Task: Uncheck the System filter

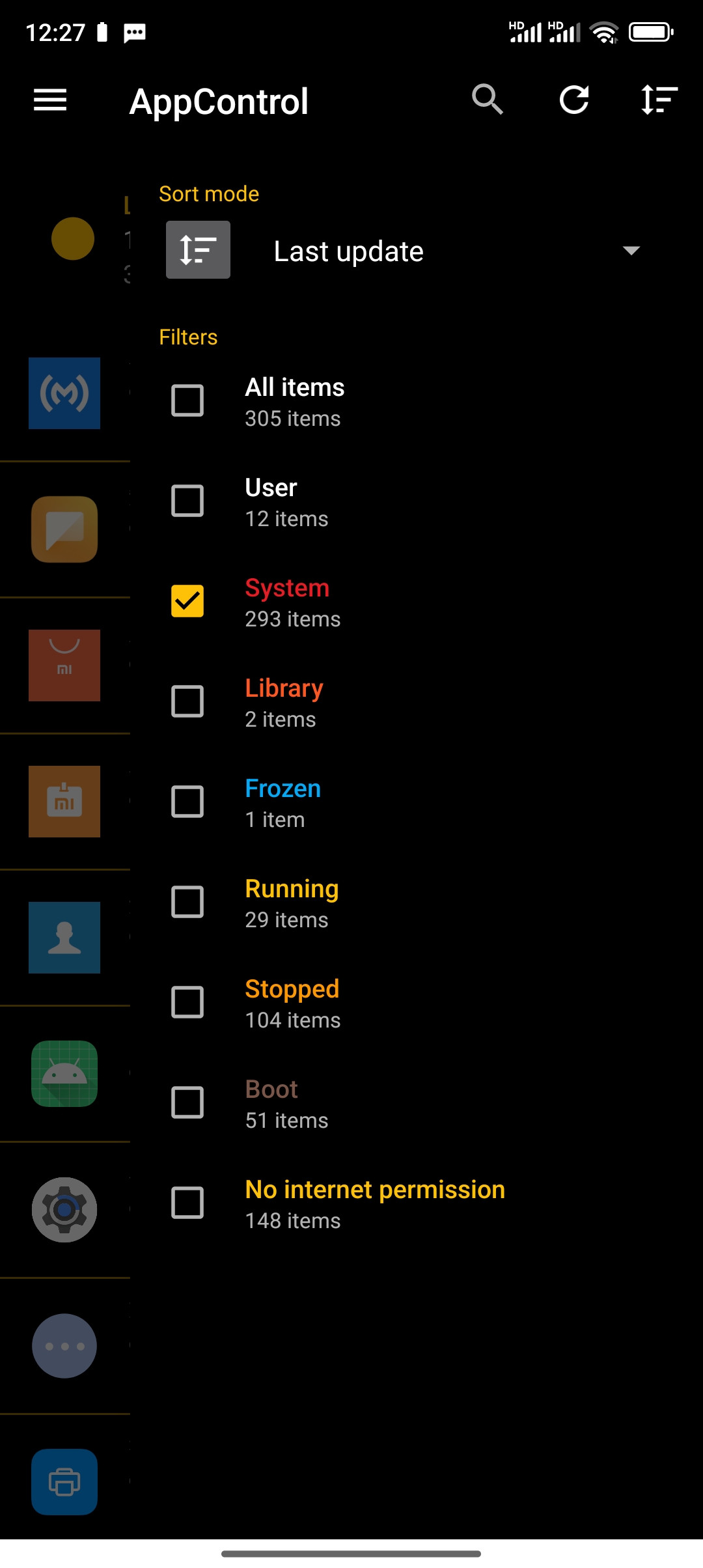Action: (x=187, y=601)
